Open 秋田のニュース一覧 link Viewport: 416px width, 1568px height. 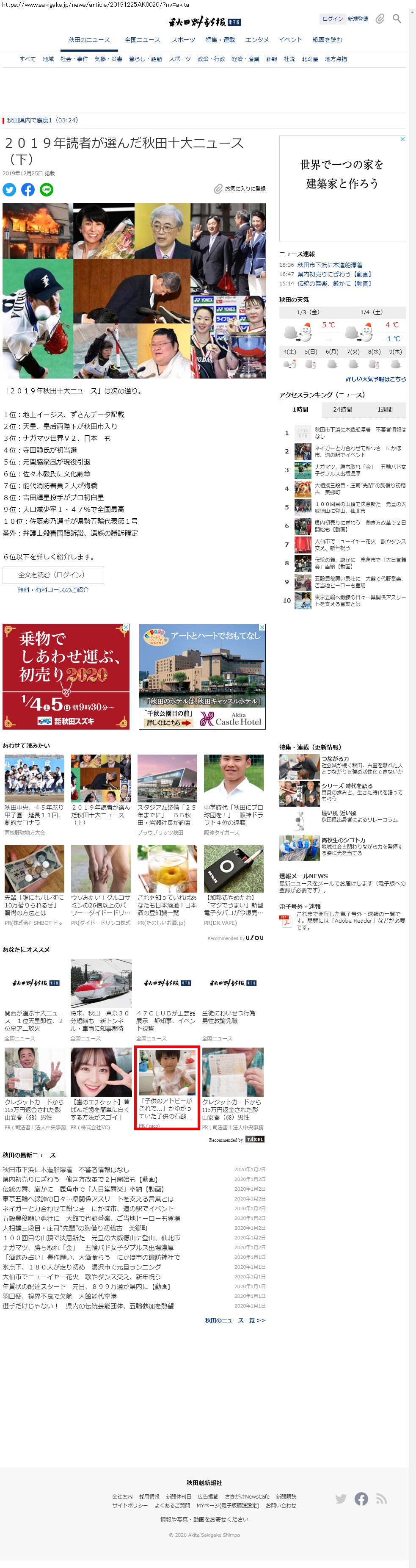pyautogui.click(x=235, y=1320)
